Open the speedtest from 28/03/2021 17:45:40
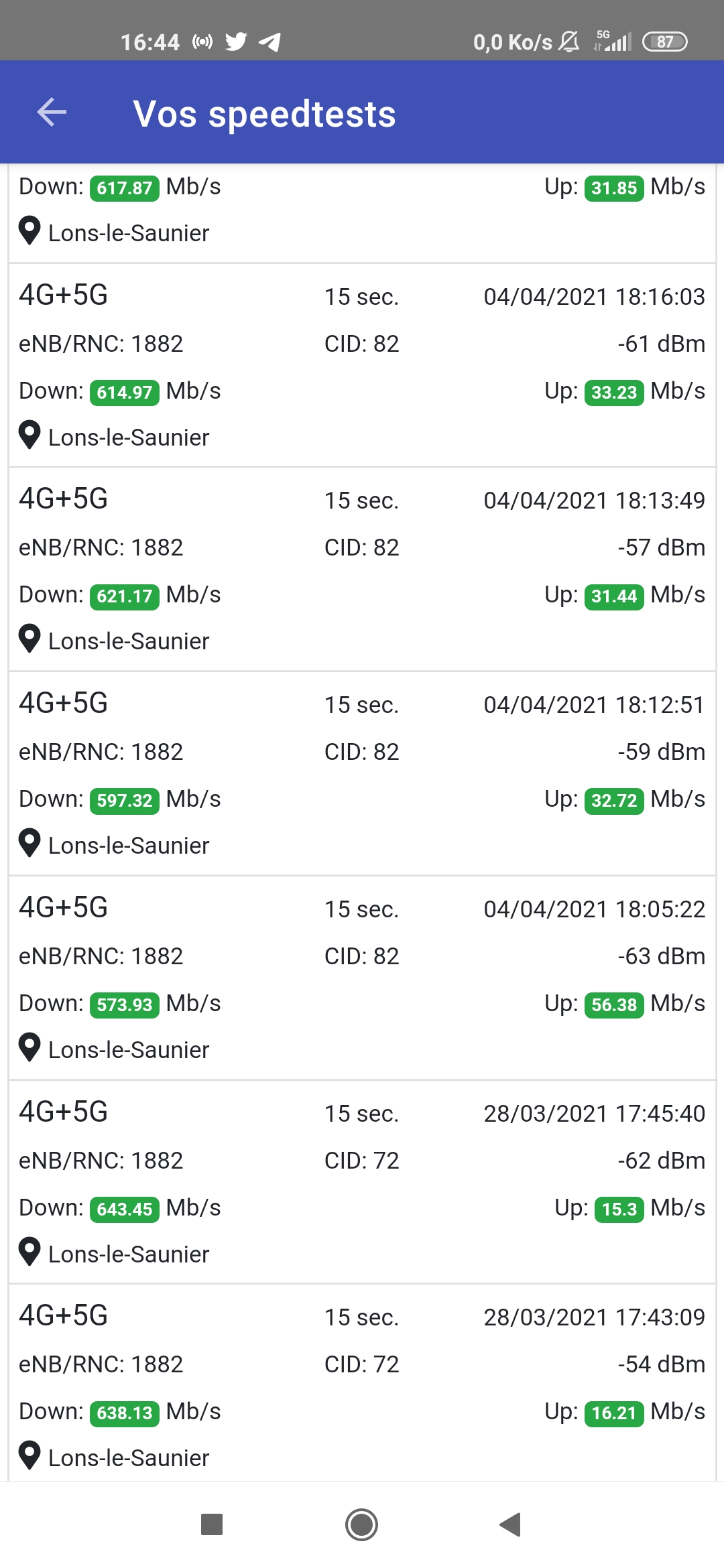The height and width of the screenshot is (1568, 724). coord(362,1183)
